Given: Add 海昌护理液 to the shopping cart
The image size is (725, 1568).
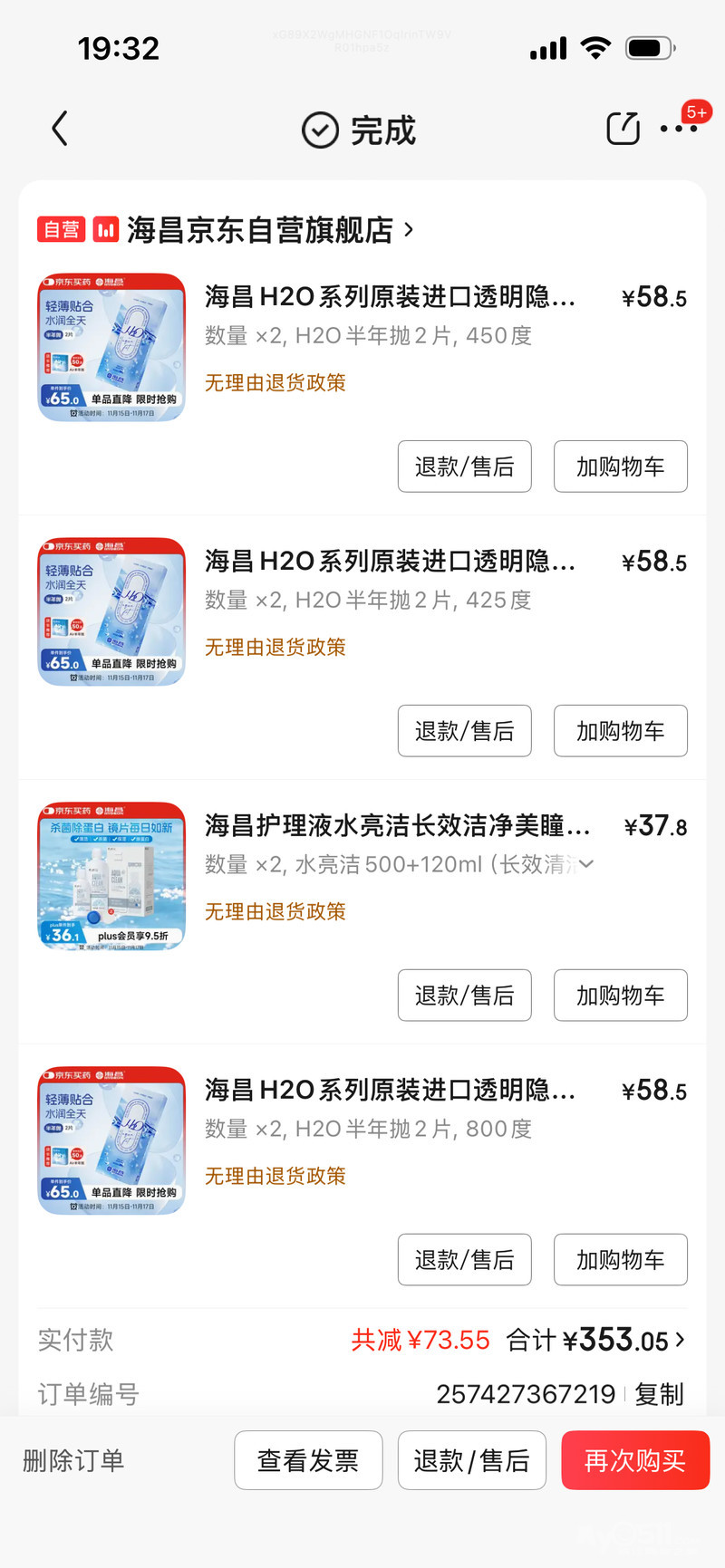Looking at the screenshot, I should [620, 996].
